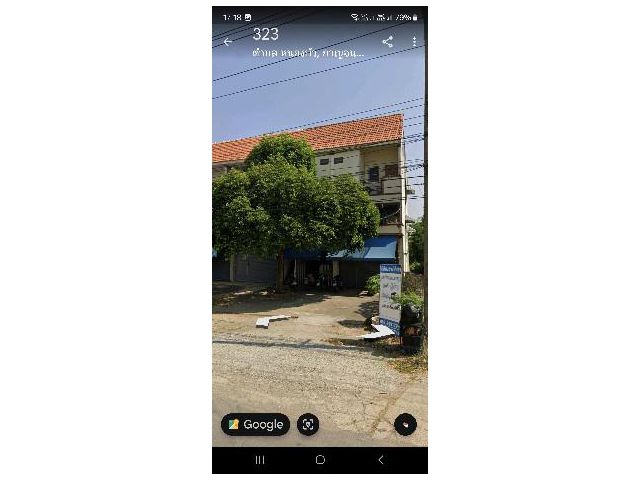Screen dimensions: 640x480
Task: Go back from the 323 street view
Action: 227,42
